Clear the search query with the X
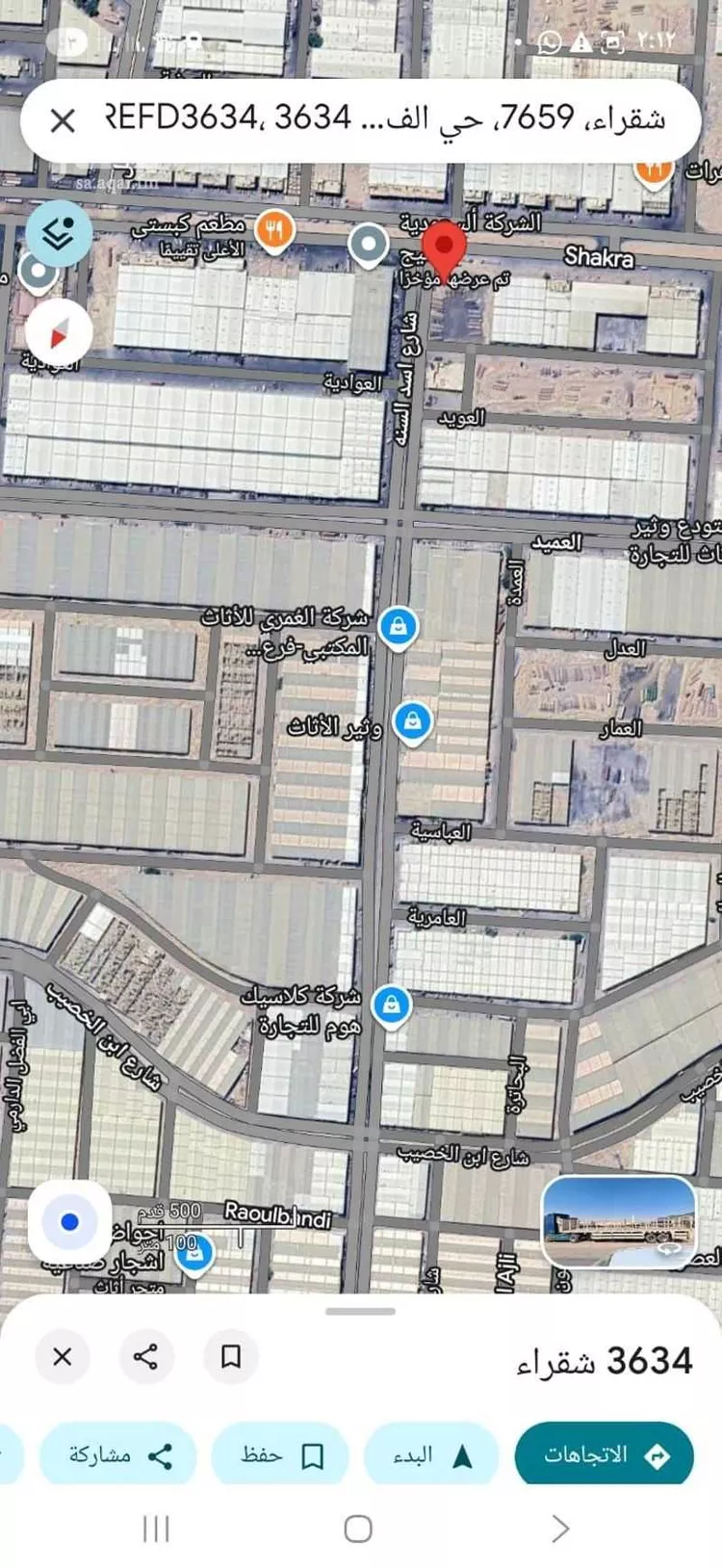Image resolution: width=722 pixels, height=1568 pixels. pos(63,120)
